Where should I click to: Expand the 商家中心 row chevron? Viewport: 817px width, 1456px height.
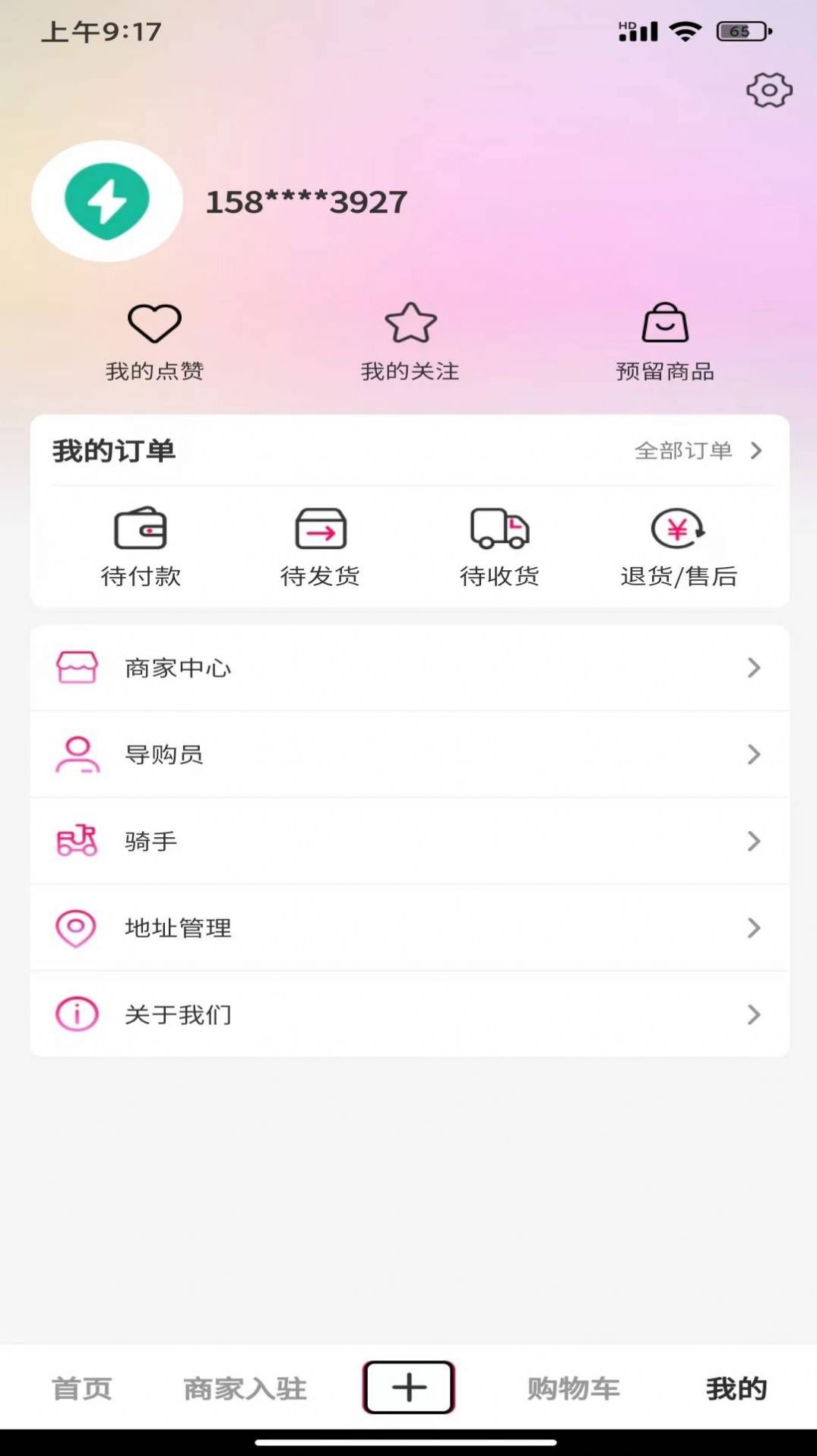pos(754,668)
